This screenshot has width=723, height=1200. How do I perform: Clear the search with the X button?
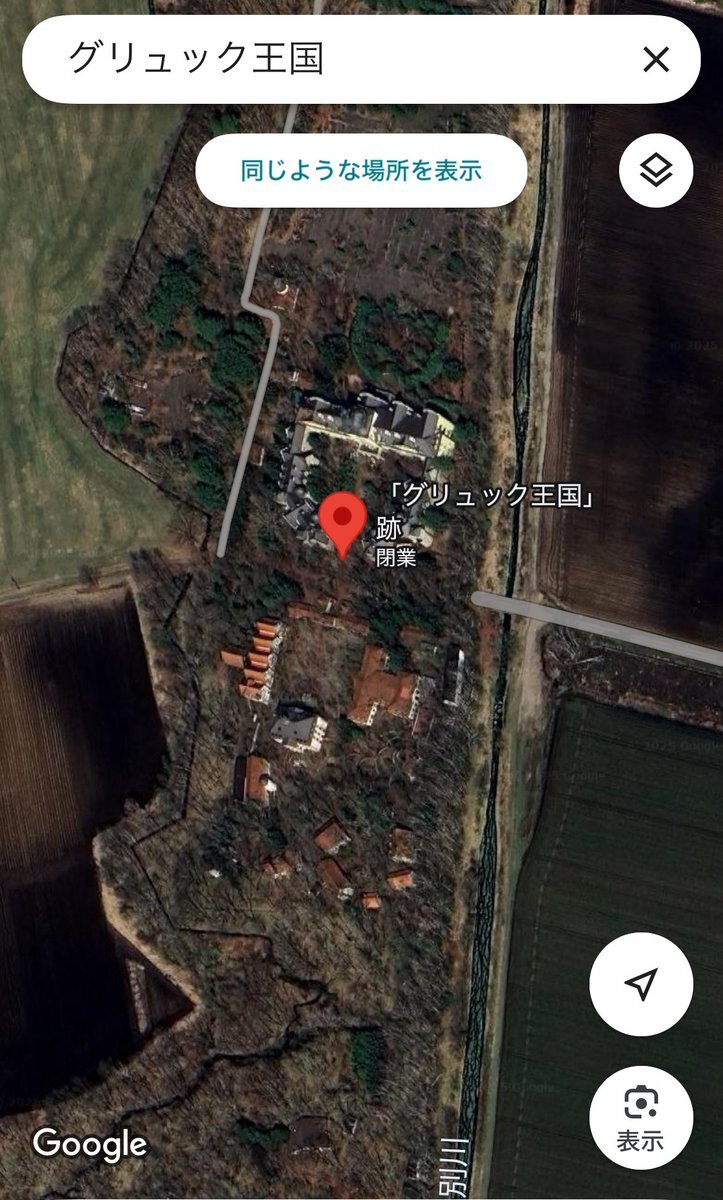coord(656,60)
